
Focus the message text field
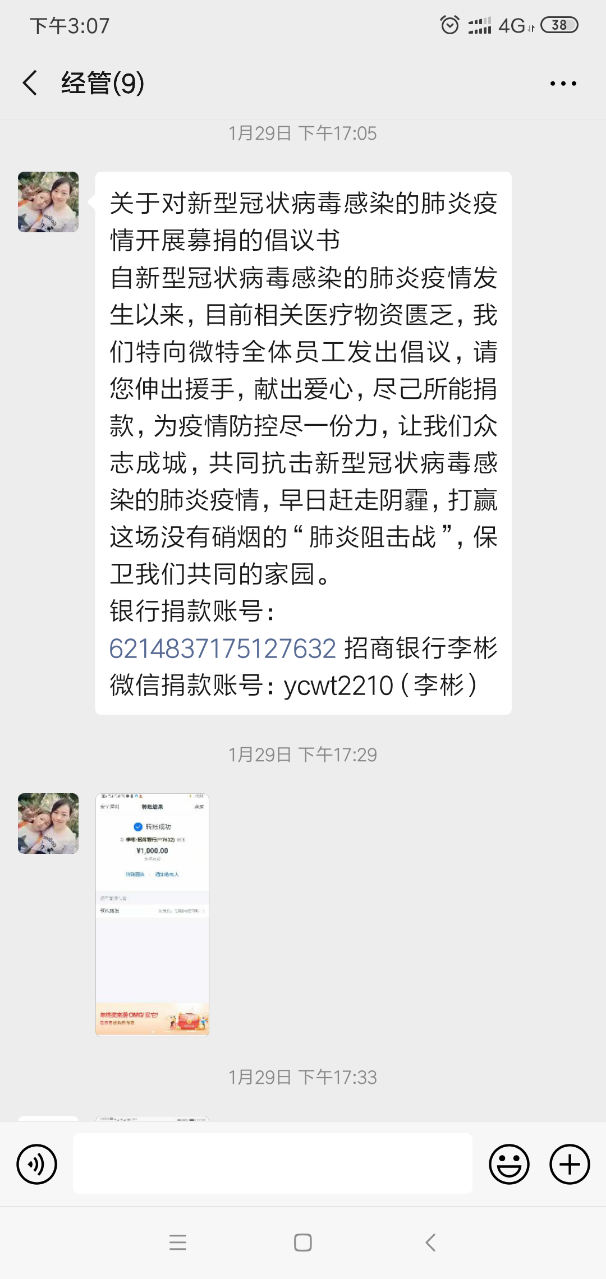click(272, 1163)
